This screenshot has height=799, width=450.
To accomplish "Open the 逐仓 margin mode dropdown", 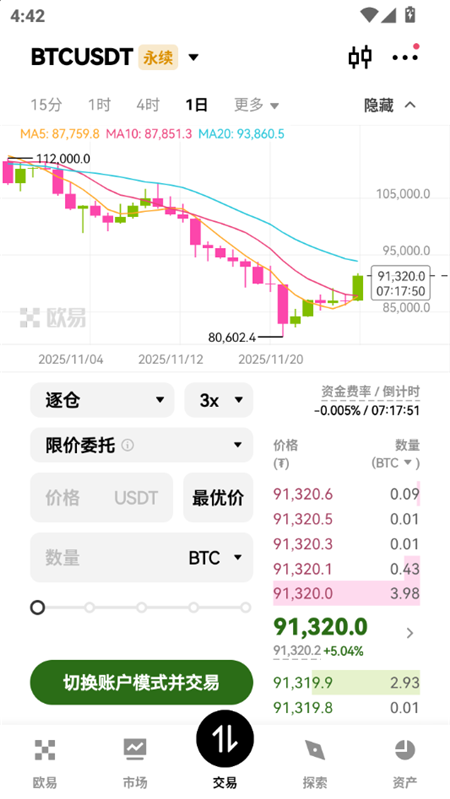I will 102,400.
